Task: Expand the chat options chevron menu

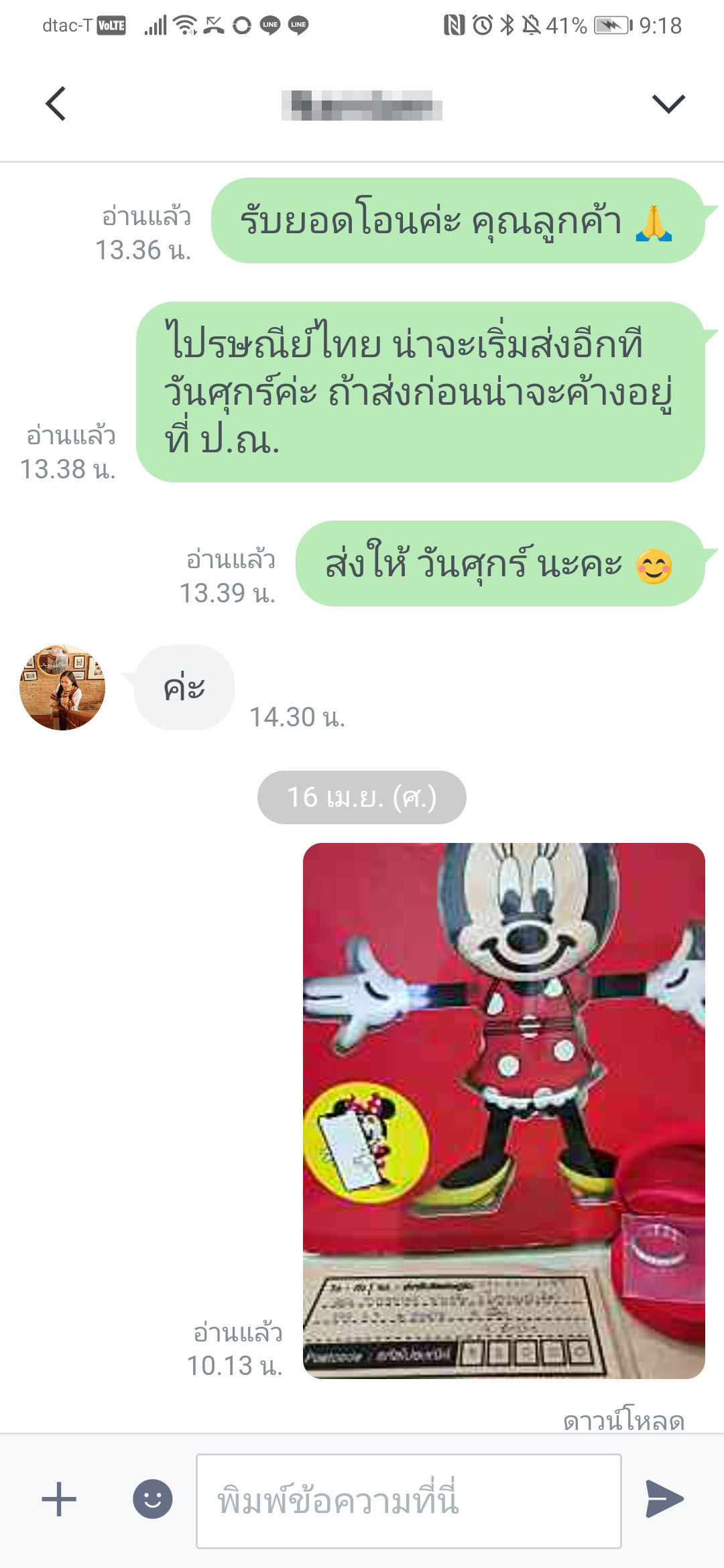Action: (x=668, y=104)
